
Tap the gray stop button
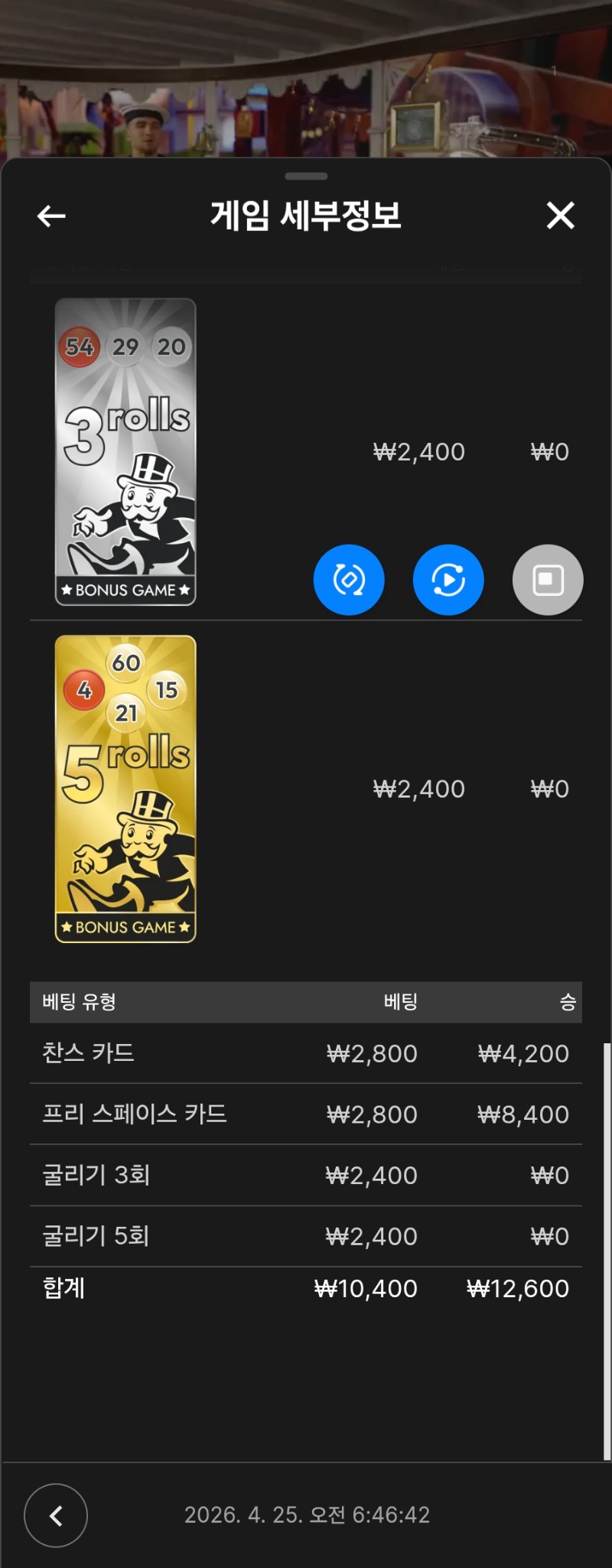548,580
